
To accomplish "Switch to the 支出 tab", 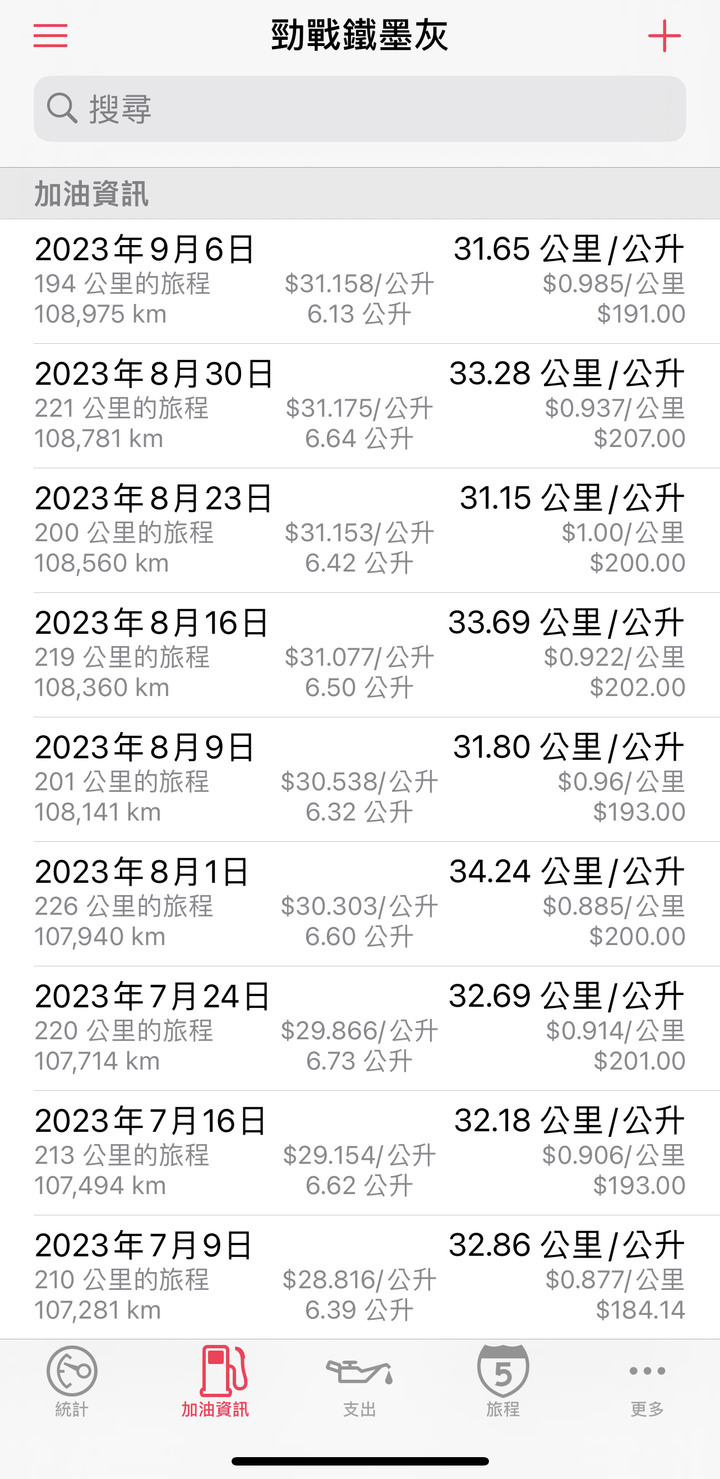I will pyautogui.click(x=360, y=1382).
